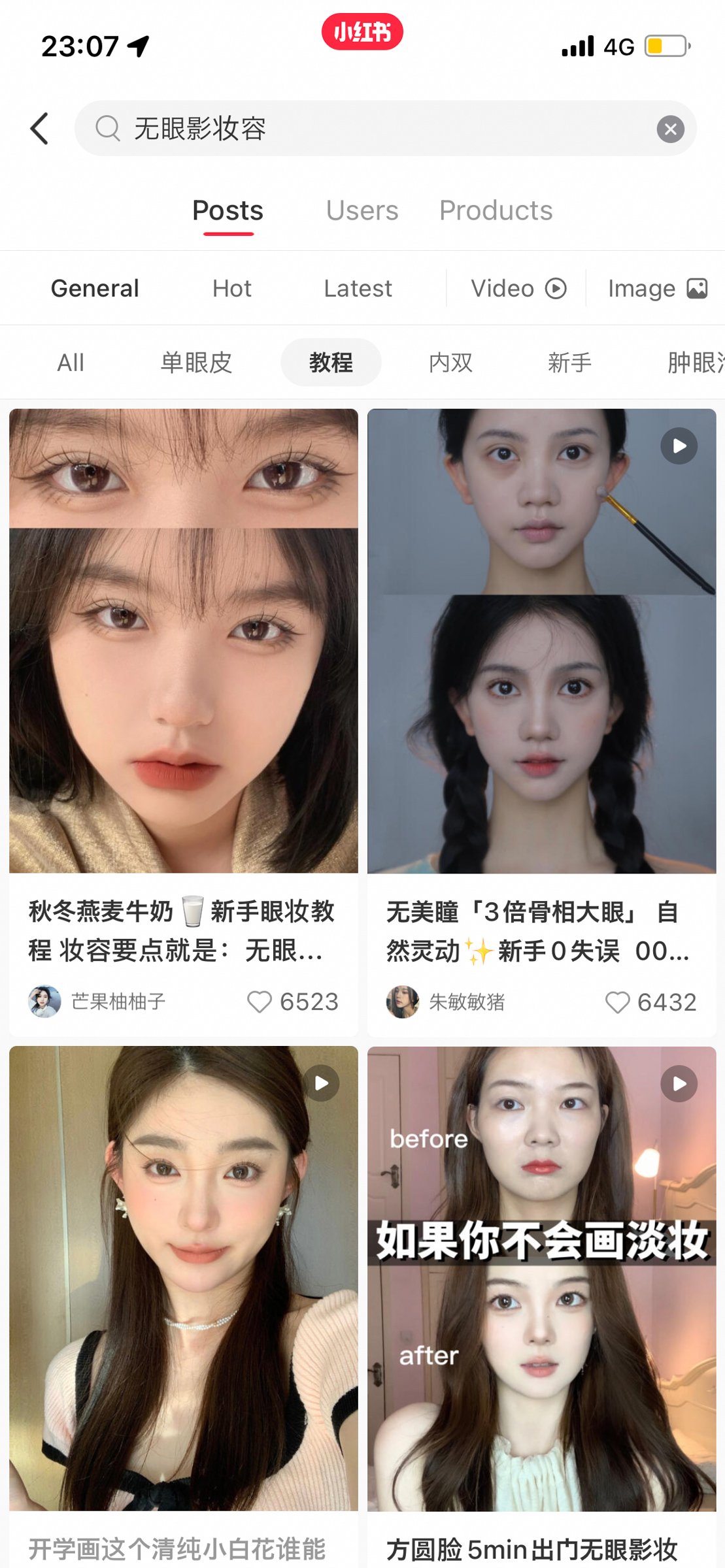725x1568 pixels.
Task: Go back using the arrow icon
Action: 40,128
